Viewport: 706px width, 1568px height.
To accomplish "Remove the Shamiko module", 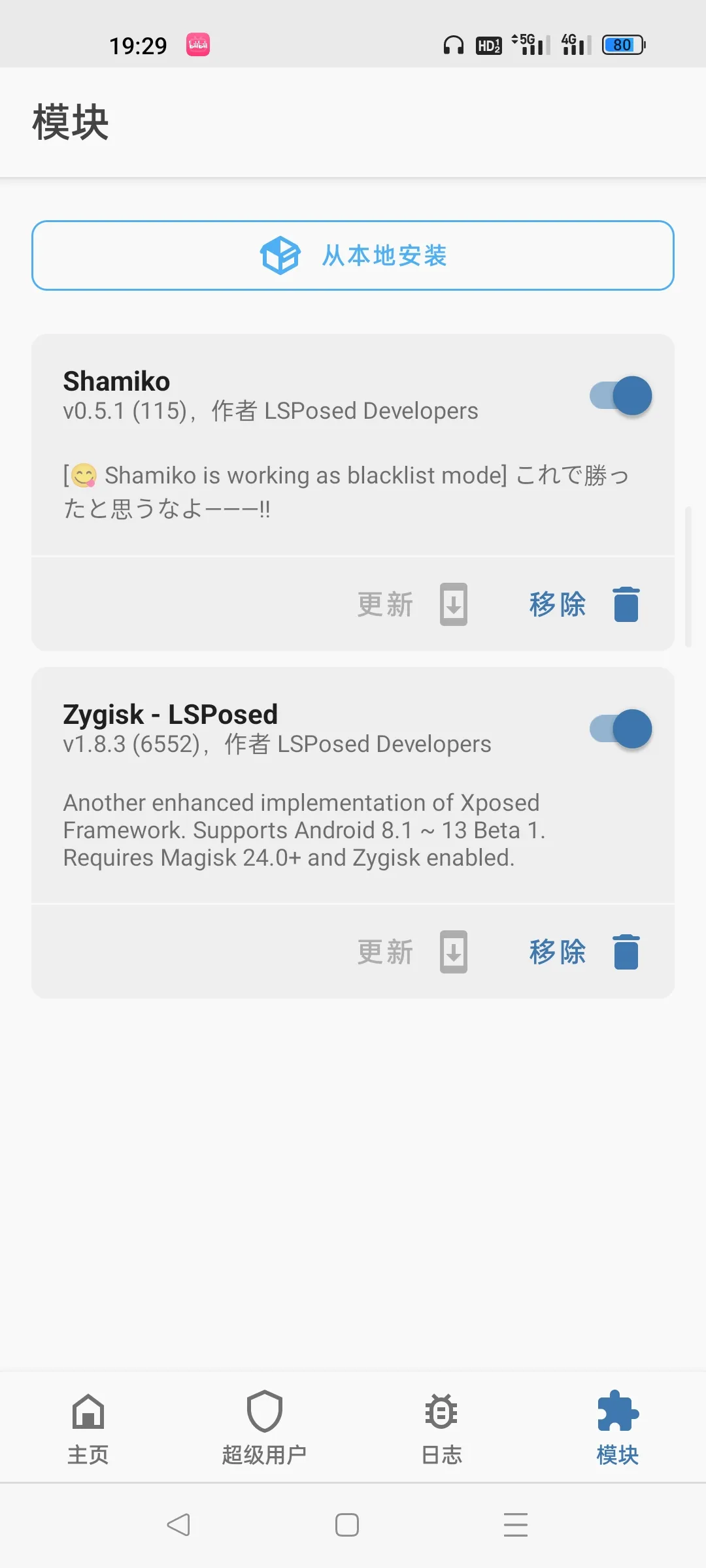I will pyautogui.click(x=584, y=604).
